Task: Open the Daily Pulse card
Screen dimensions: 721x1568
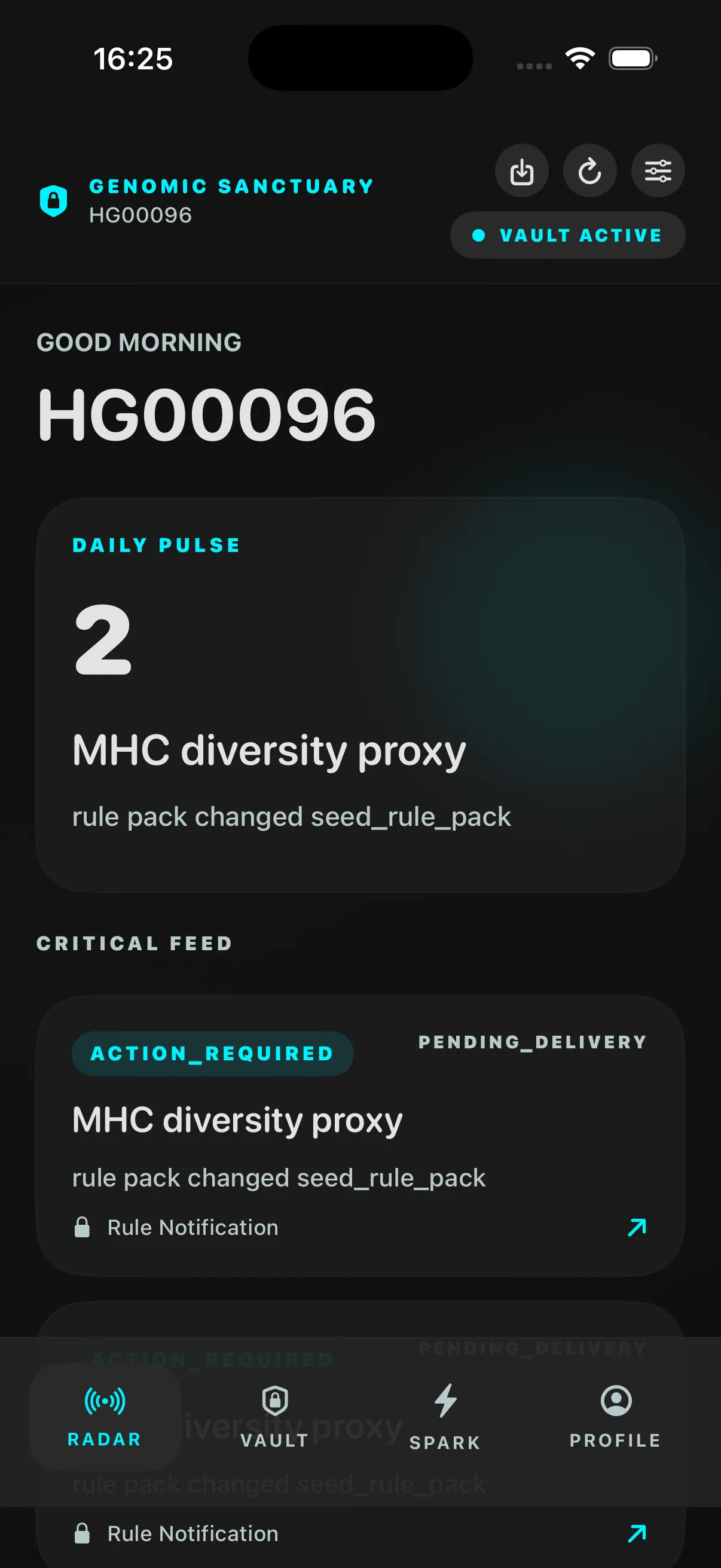Action: coord(360,694)
